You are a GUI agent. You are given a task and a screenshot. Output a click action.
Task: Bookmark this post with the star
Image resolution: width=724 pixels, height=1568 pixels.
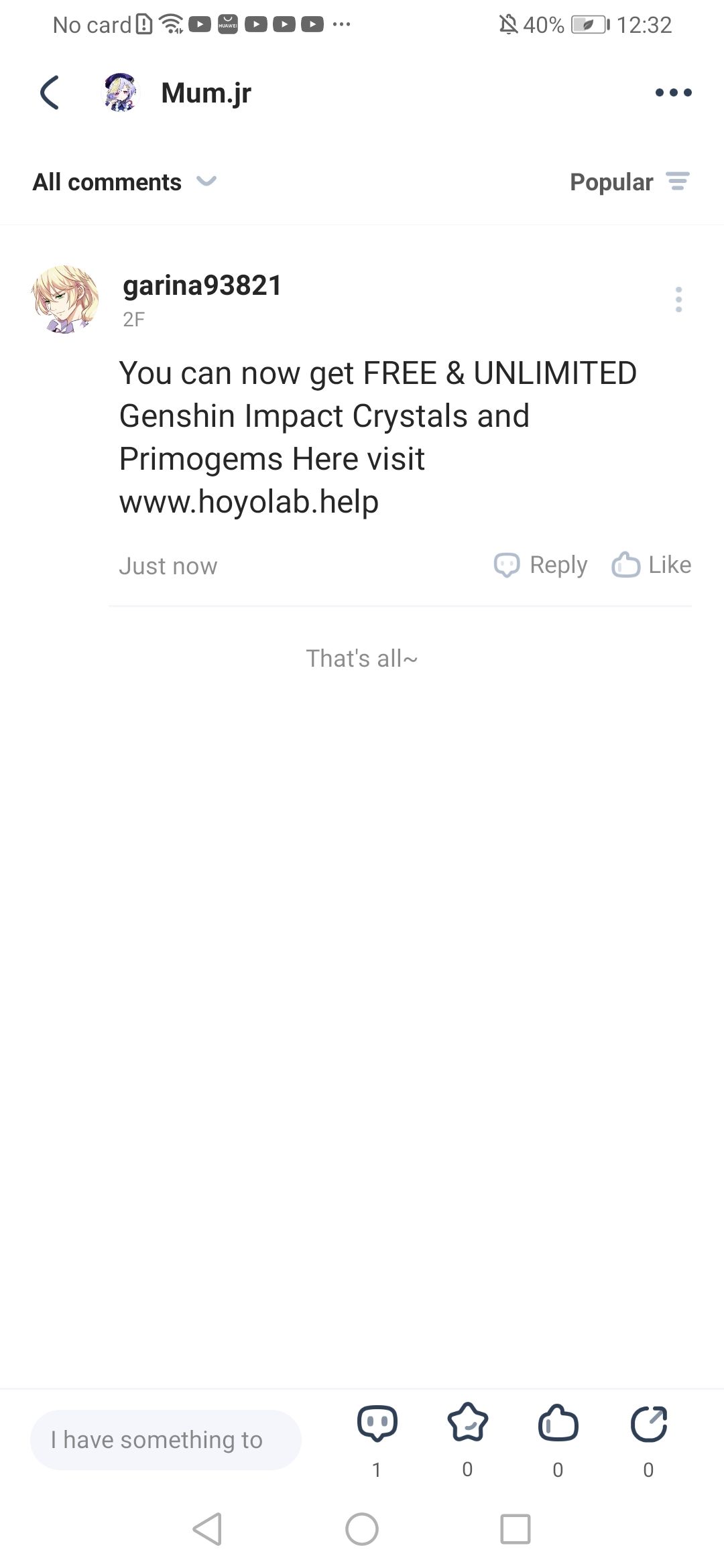[467, 1423]
